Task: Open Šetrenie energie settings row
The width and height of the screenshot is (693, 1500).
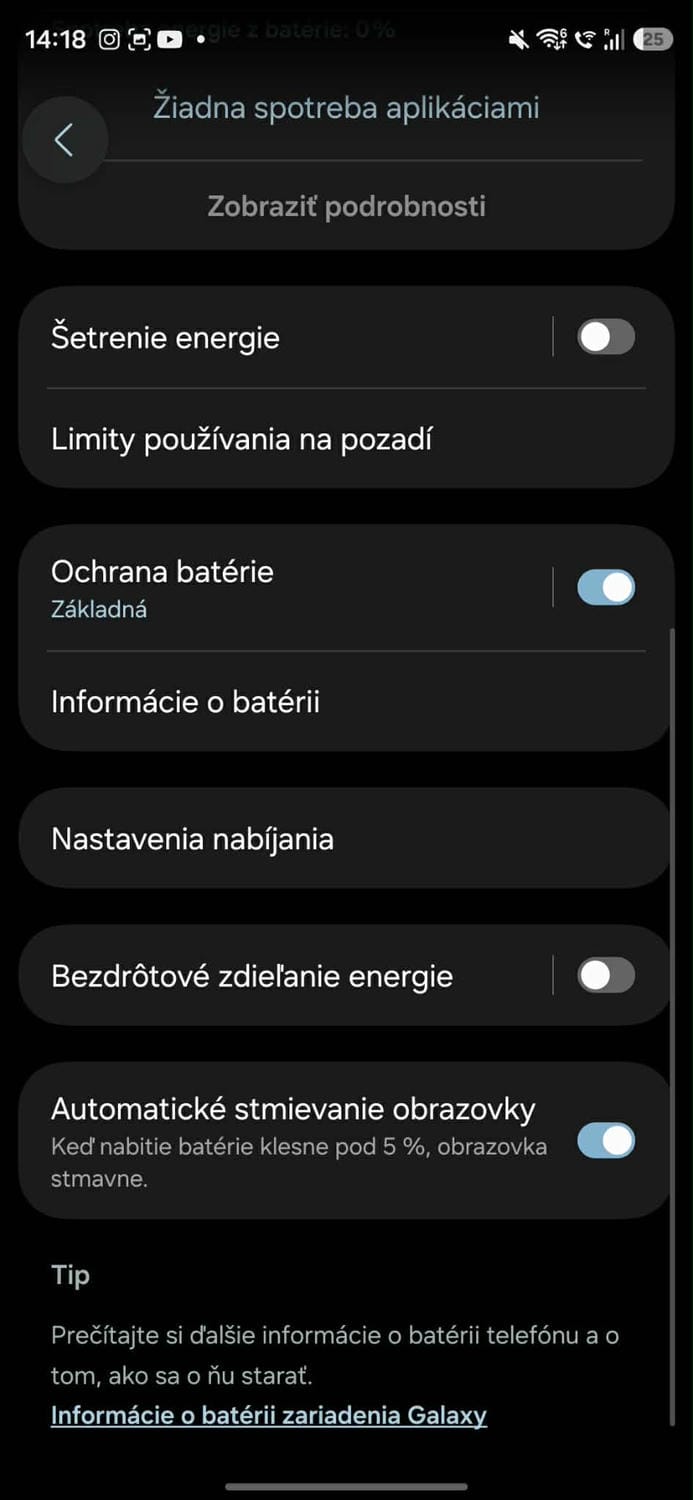Action: [280, 338]
